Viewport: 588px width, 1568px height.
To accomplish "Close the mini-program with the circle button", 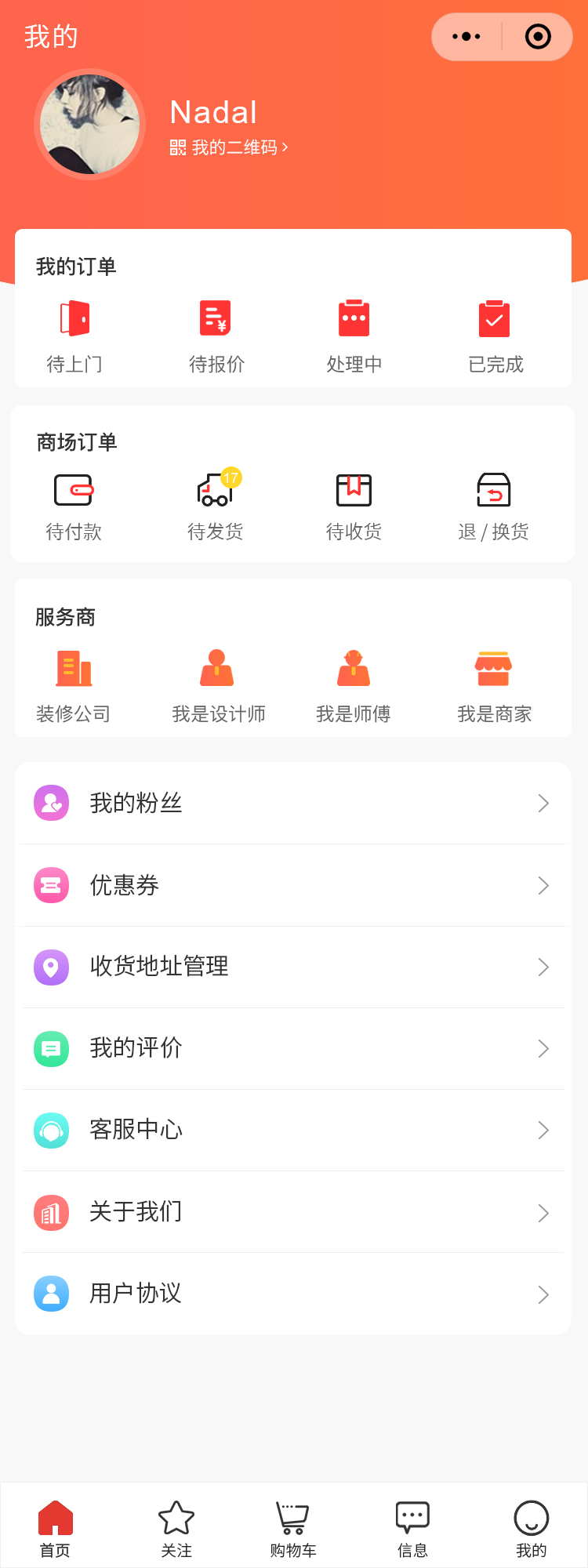I will 538,37.
